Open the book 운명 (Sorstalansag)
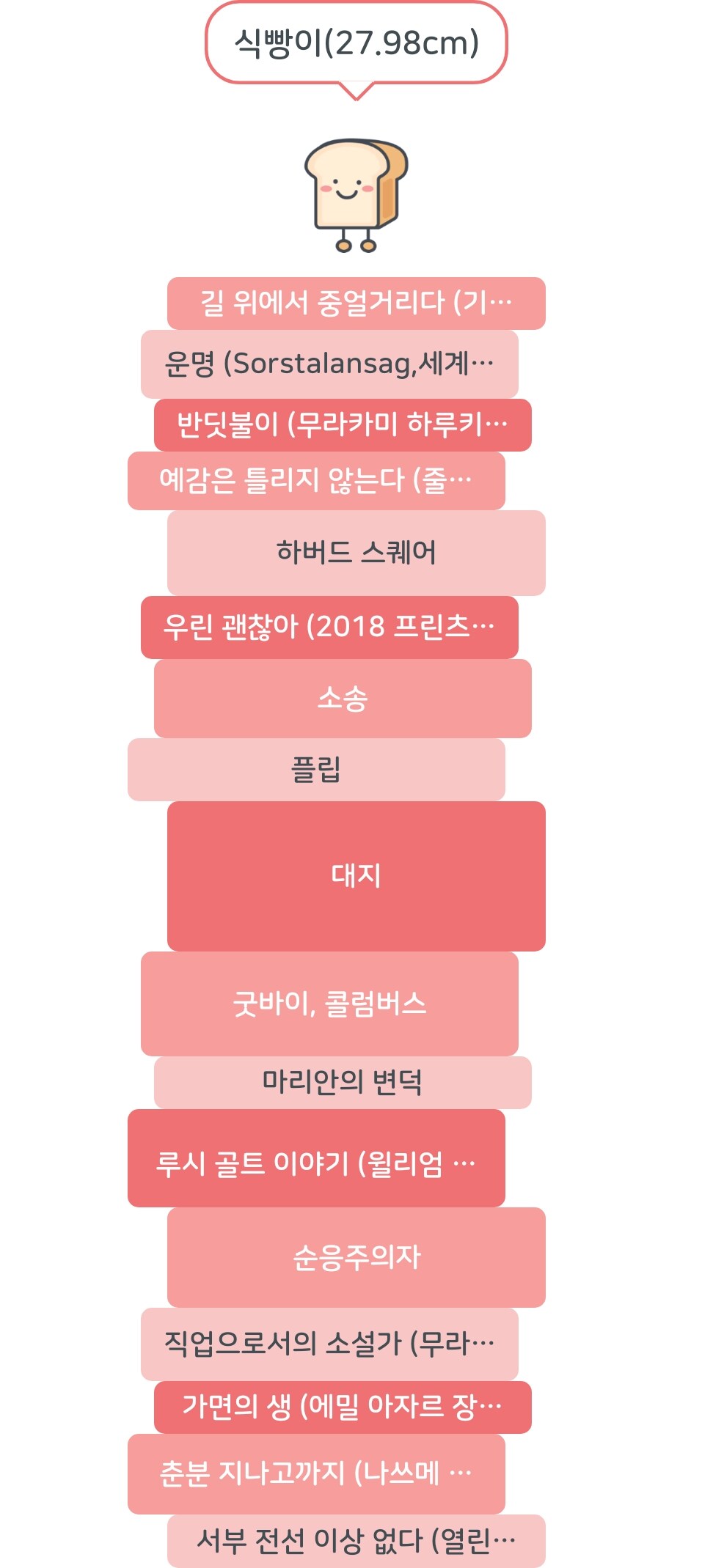The width and height of the screenshot is (713, 1568). pyautogui.click(x=329, y=364)
